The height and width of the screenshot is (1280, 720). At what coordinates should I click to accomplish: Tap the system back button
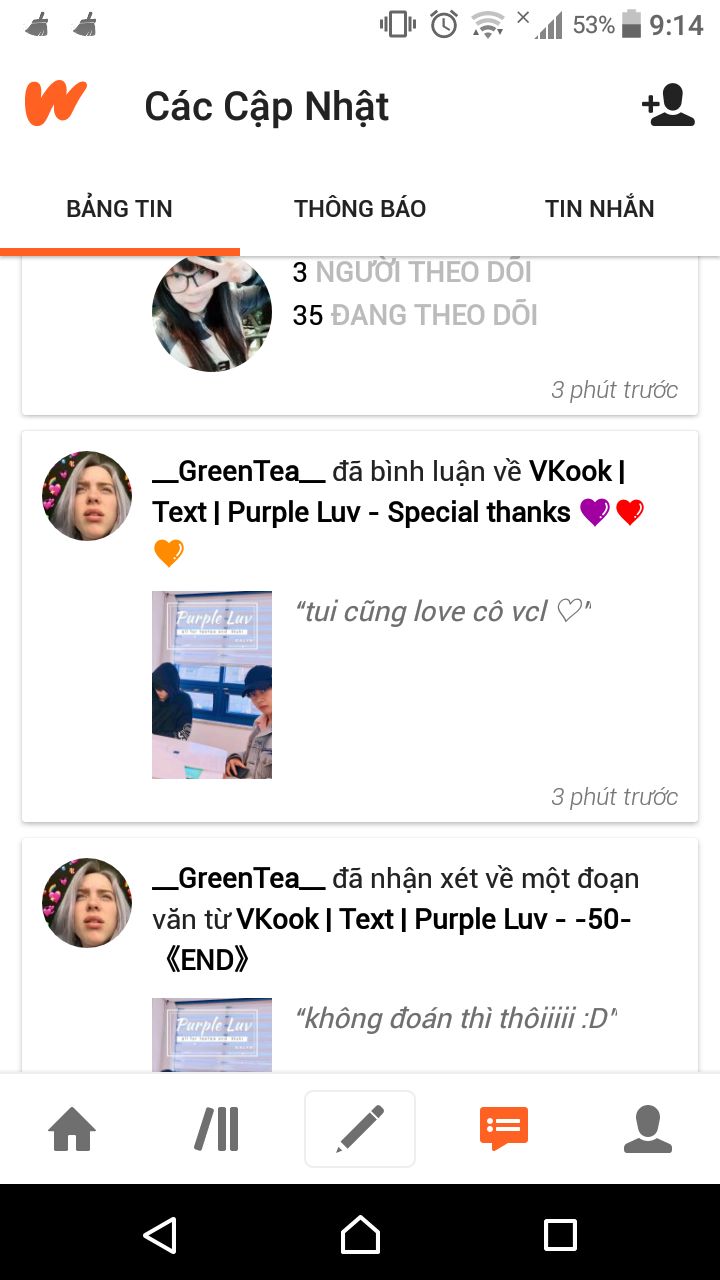(160, 1235)
